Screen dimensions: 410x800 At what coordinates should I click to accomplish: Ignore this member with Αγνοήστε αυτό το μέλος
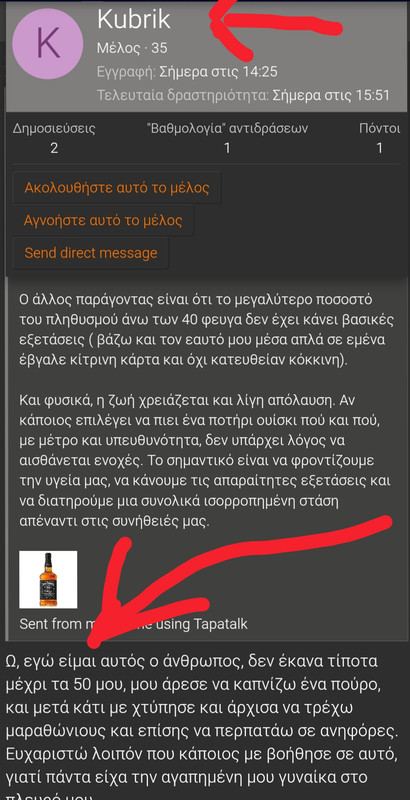coord(103,220)
